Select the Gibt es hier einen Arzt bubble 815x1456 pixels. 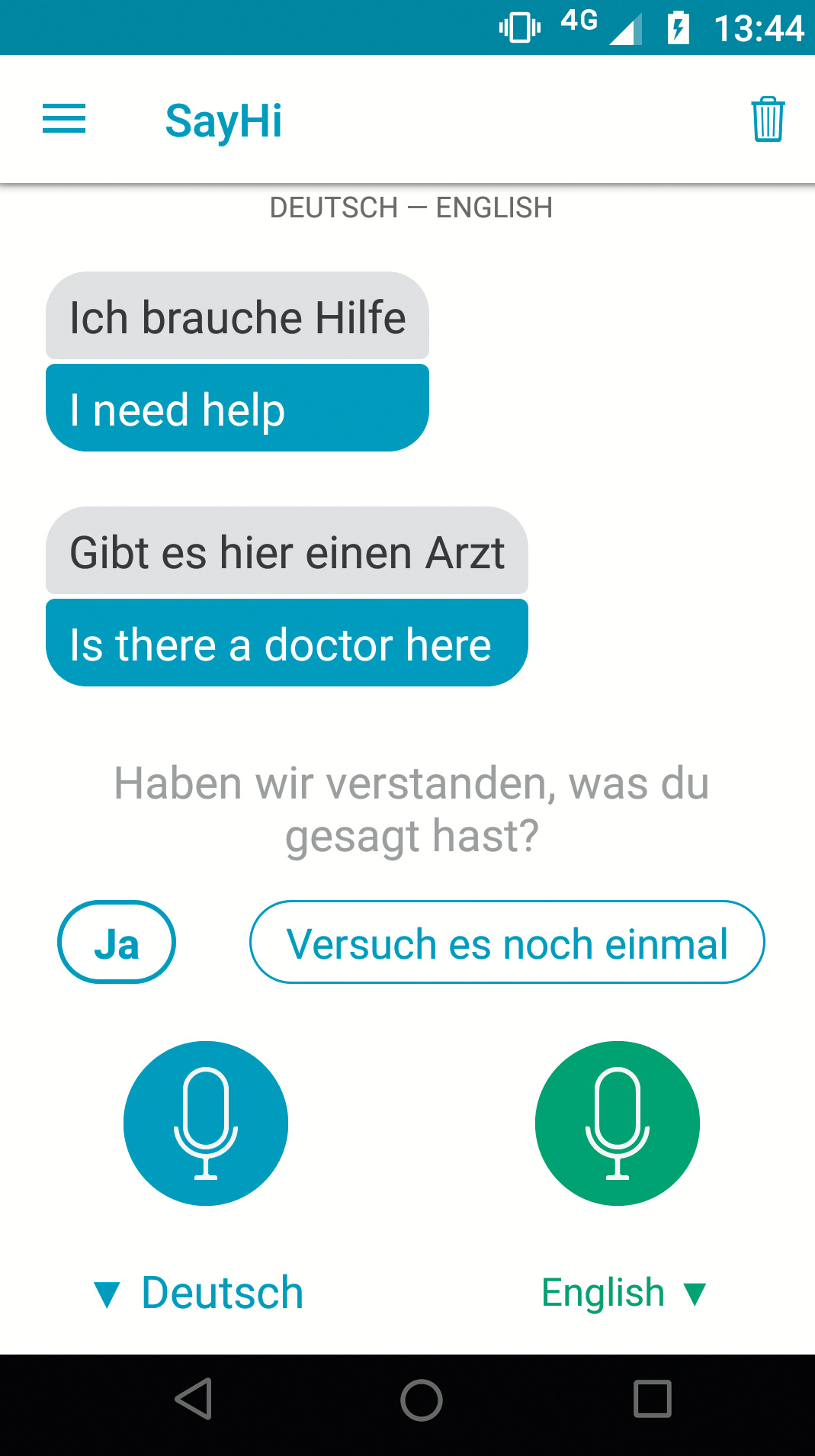[x=287, y=551]
